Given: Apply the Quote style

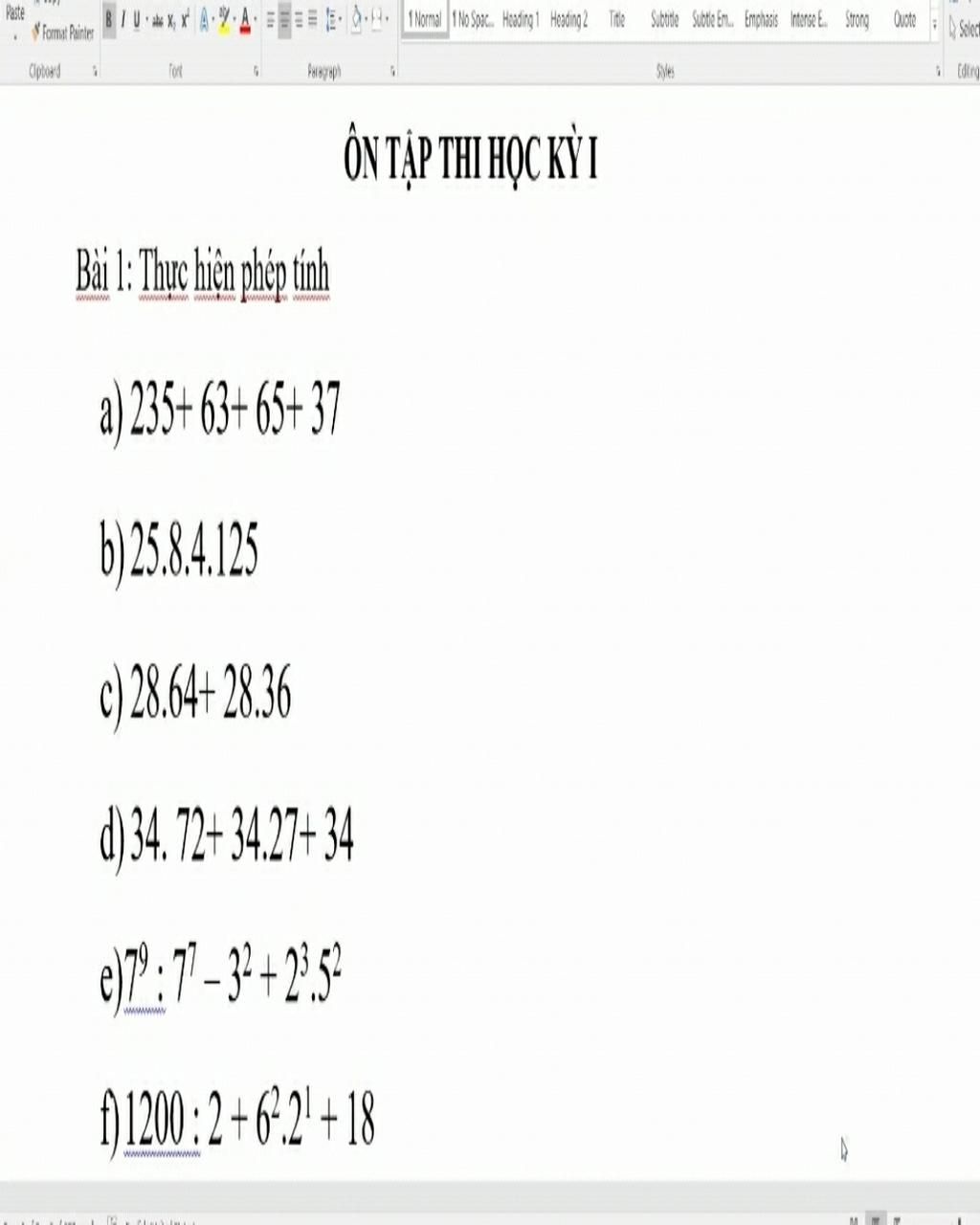Looking at the screenshot, I should point(904,19).
